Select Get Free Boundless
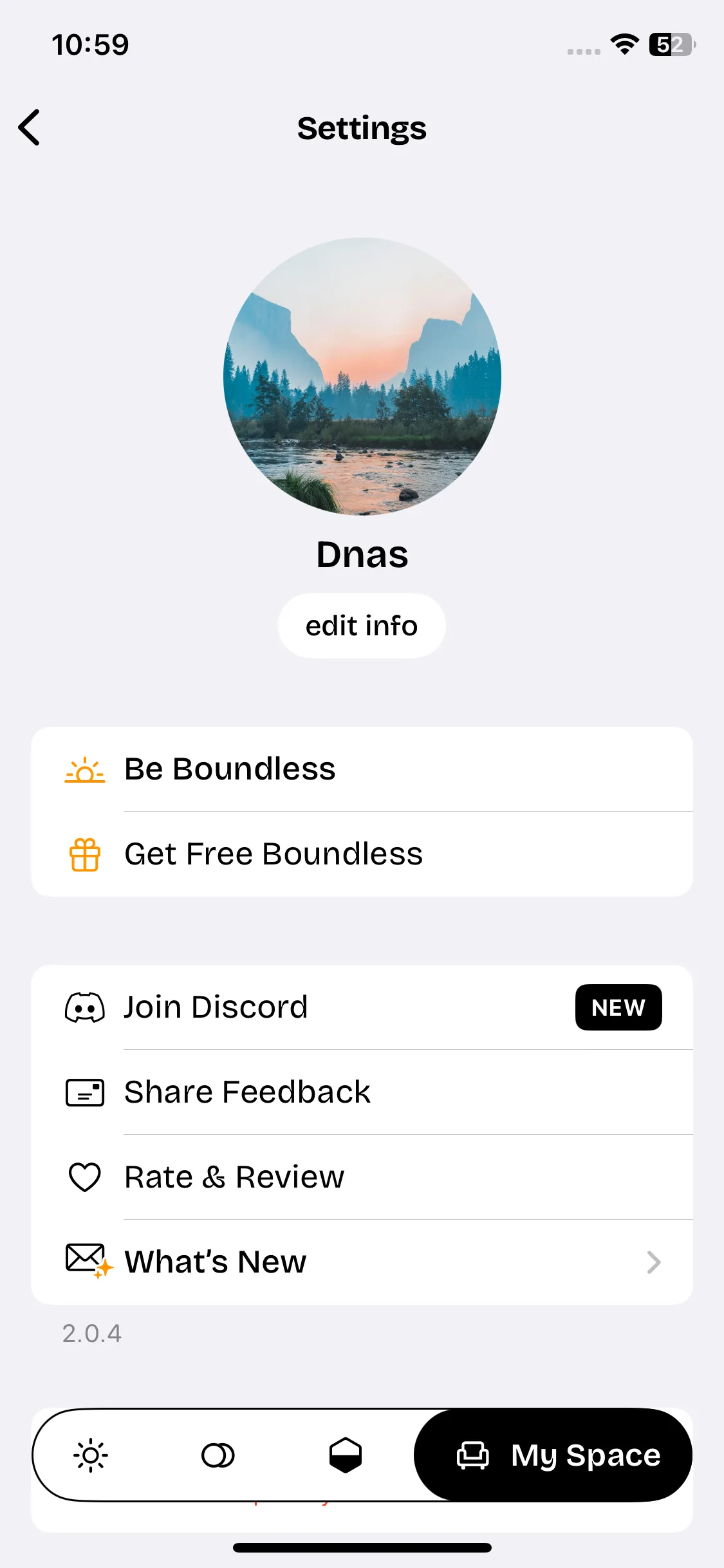This screenshot has height=1568, width=724. coord(362,854)
